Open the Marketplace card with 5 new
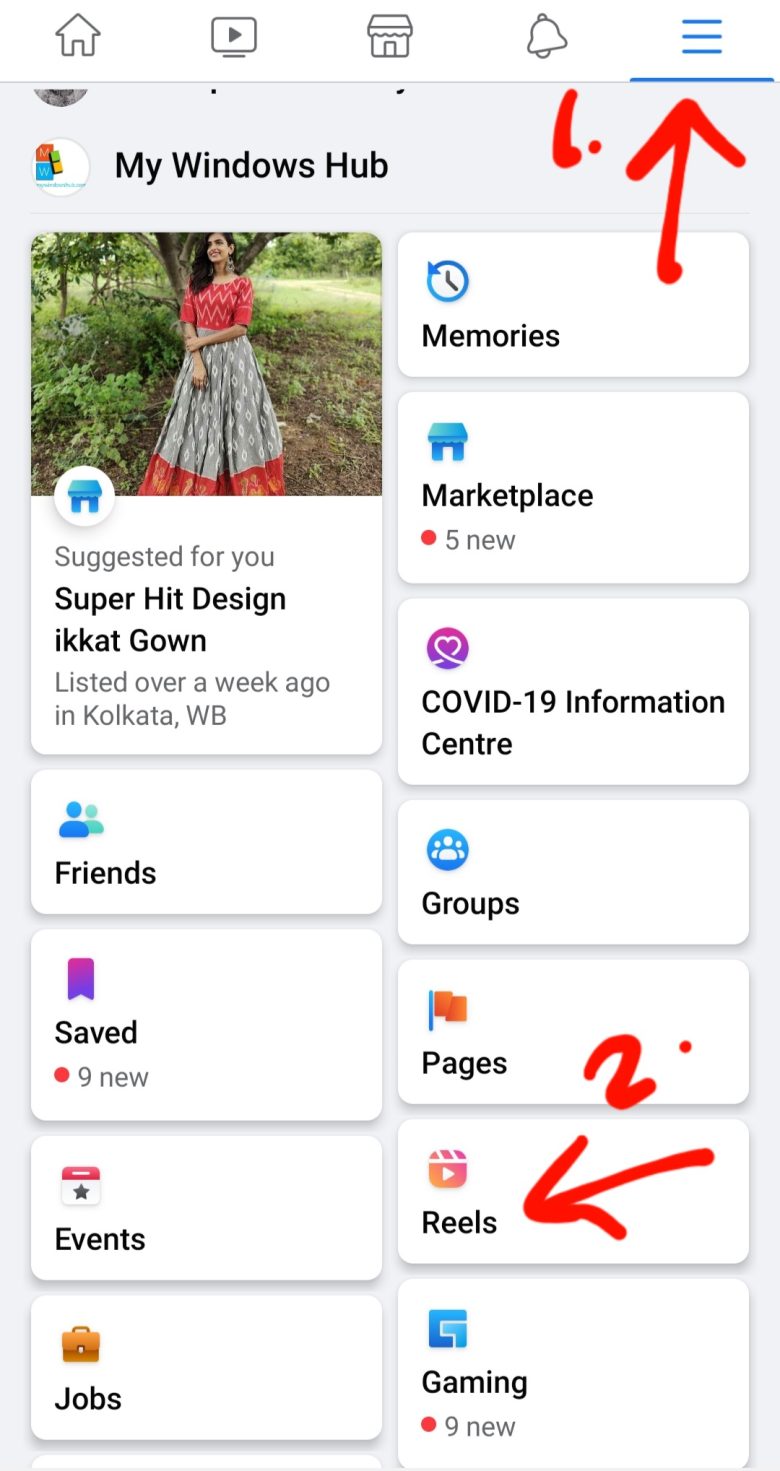This screenshot has height=1471, width=780. coord(573,487)
